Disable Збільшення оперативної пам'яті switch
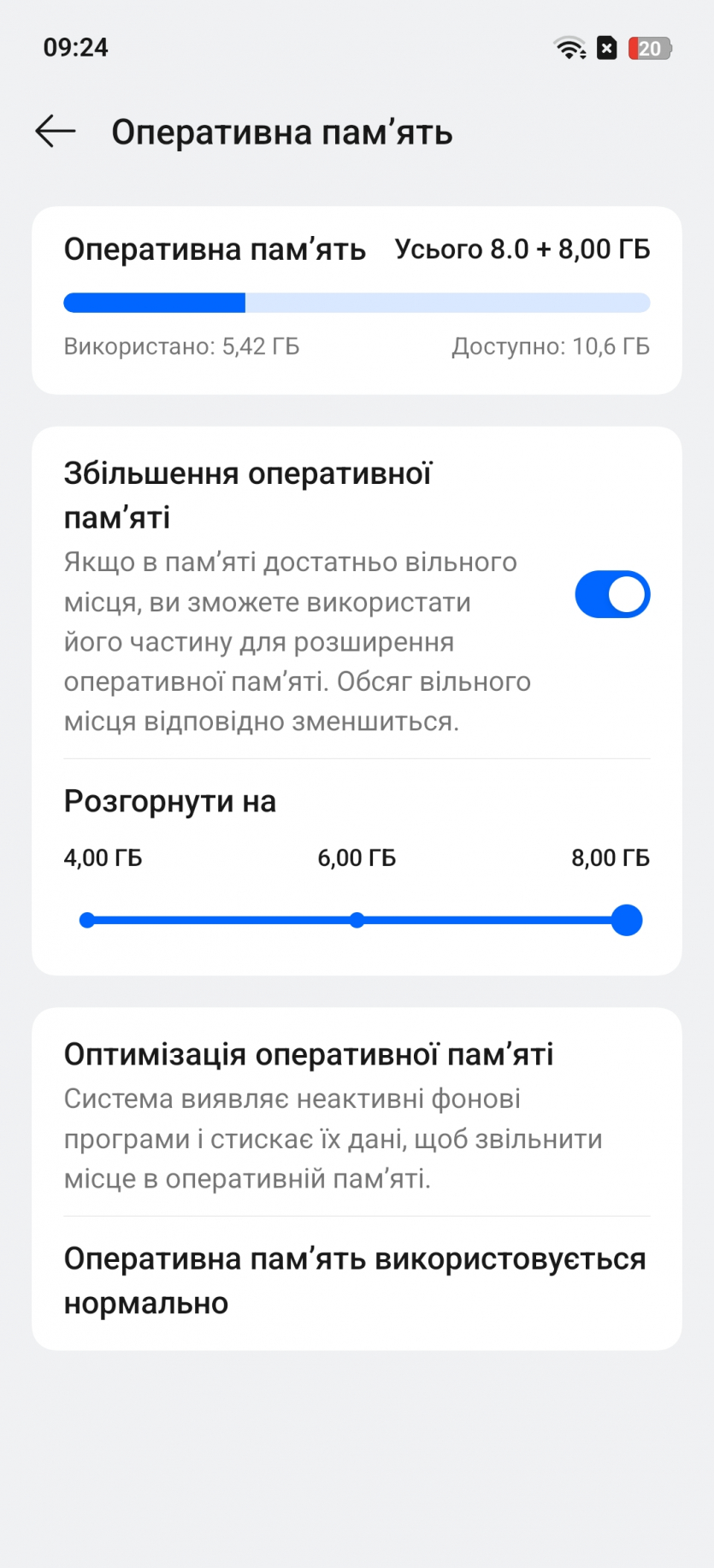Screen dimensions: 714x1568 tap(612, 595)
